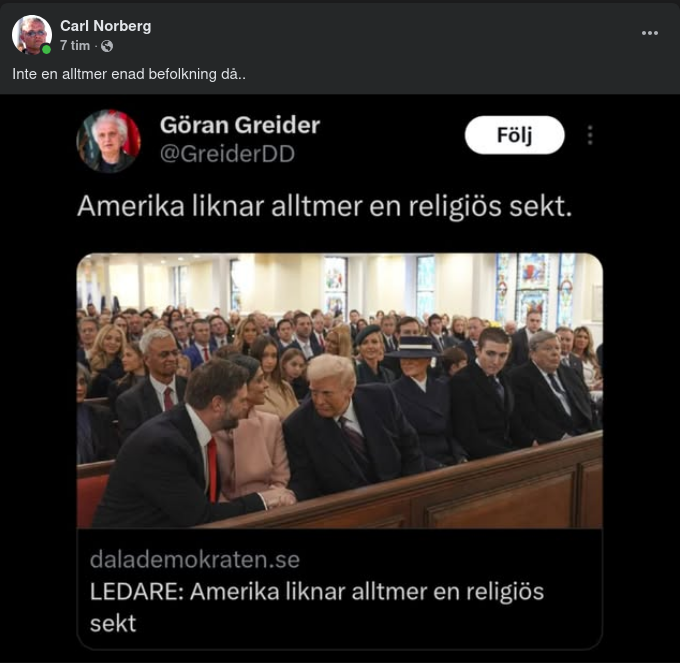The height and width of the screenshot is (663, 680).
Task: Open the post via the 7 tim timestamp
Action: click(x=75, y=46)
